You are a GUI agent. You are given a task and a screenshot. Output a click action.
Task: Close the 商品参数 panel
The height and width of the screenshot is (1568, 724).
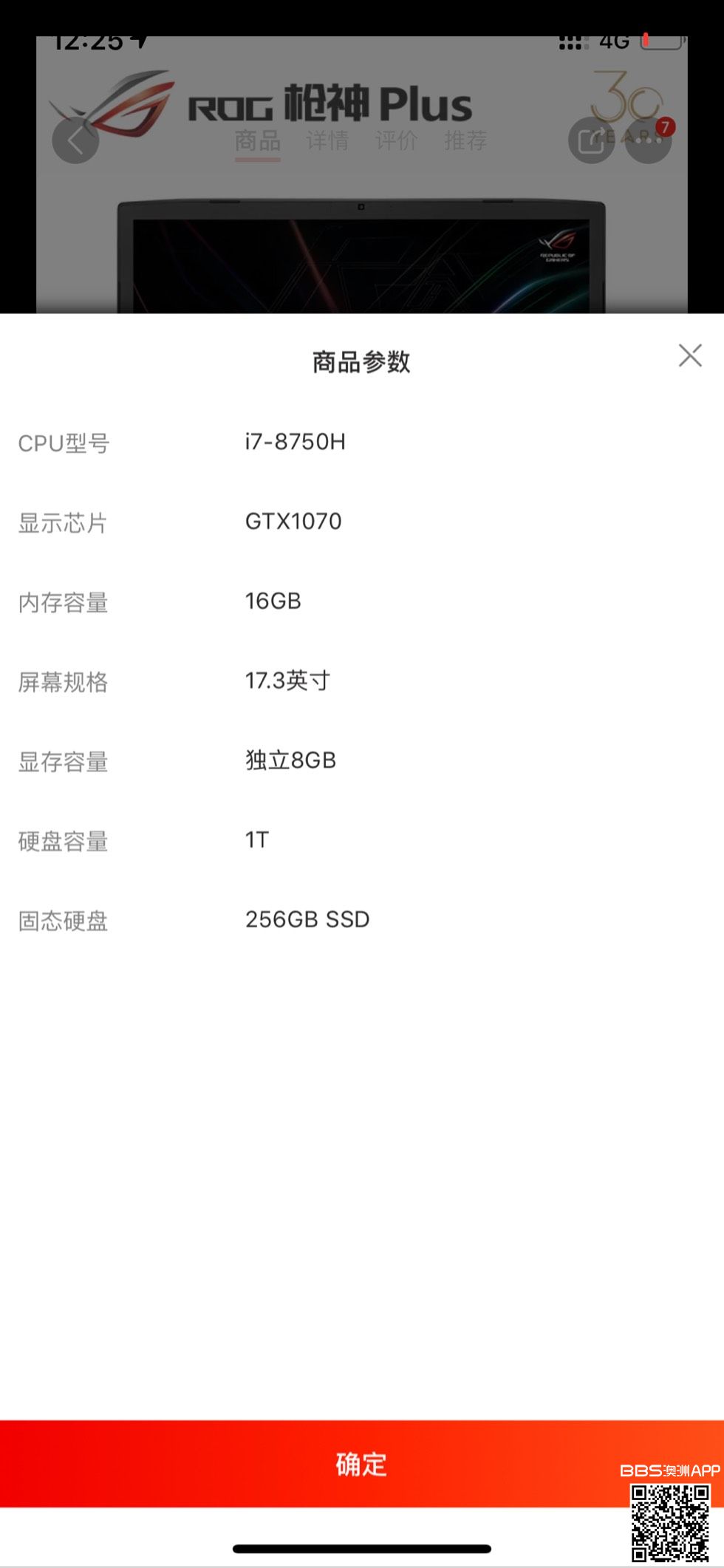pos(689,355)
